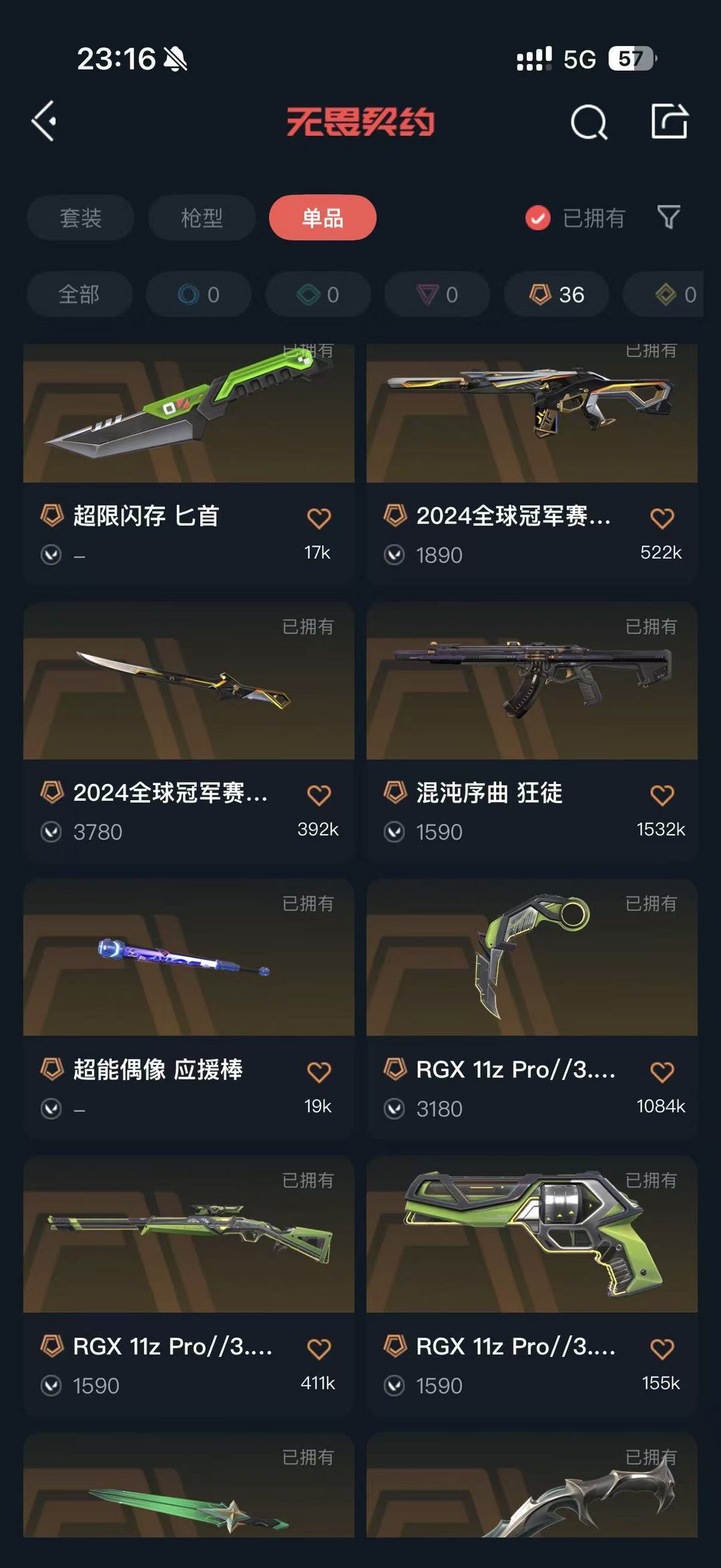Open the RGX 11z Pro card priced 3180
Screen dimensions: 721x1568
(532, 1008)
